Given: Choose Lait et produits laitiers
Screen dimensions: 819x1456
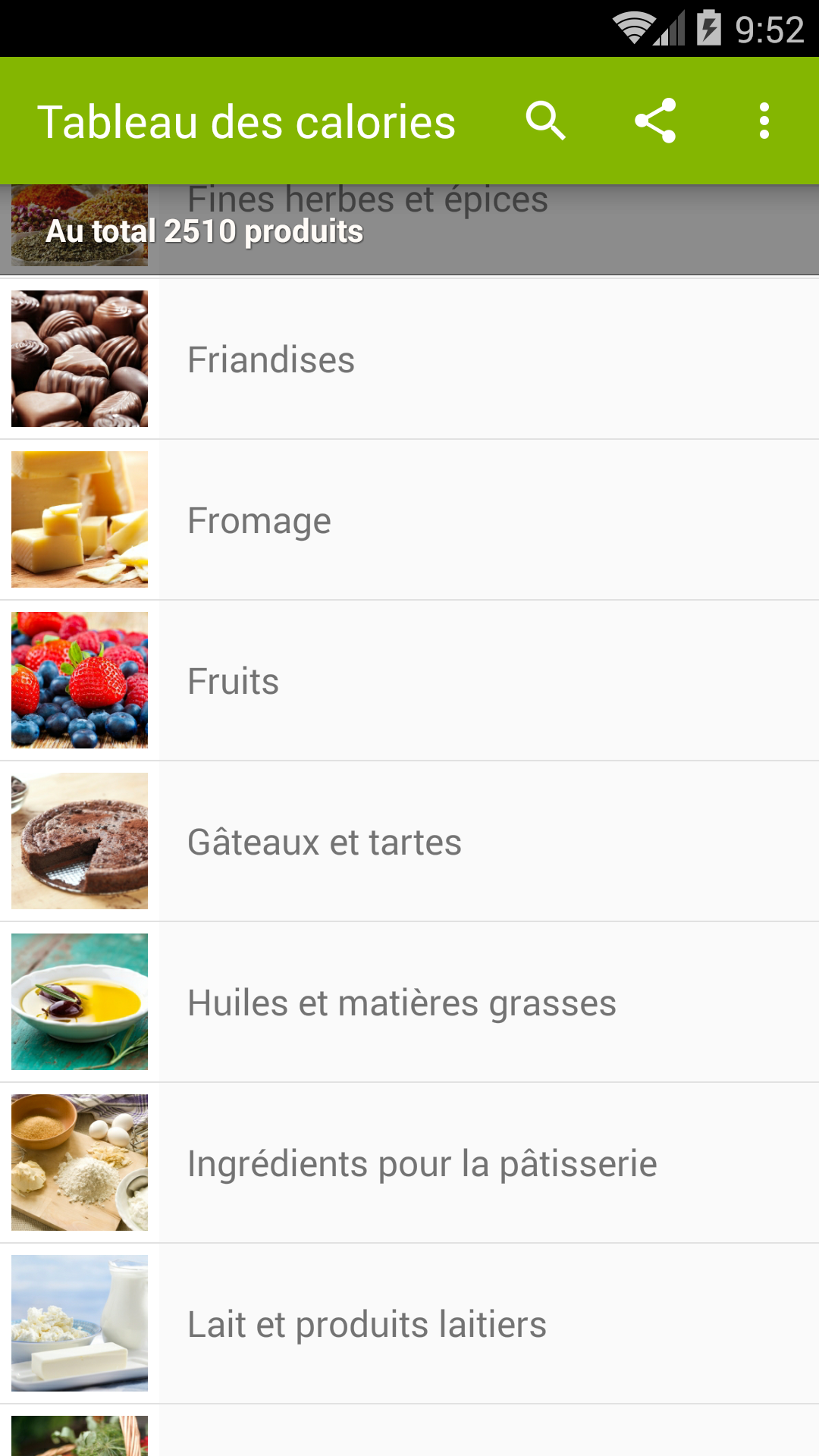Looking at the screenshot, I should 409,1324.
